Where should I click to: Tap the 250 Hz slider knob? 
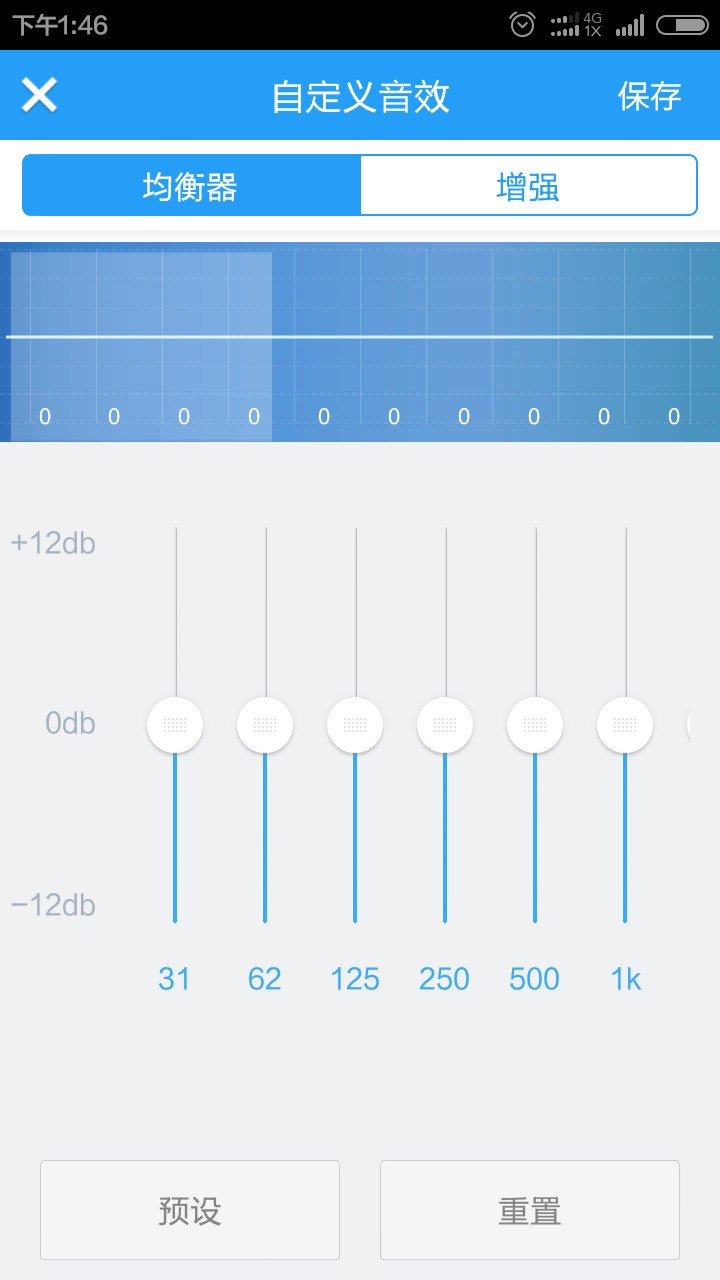coord(445,725)
